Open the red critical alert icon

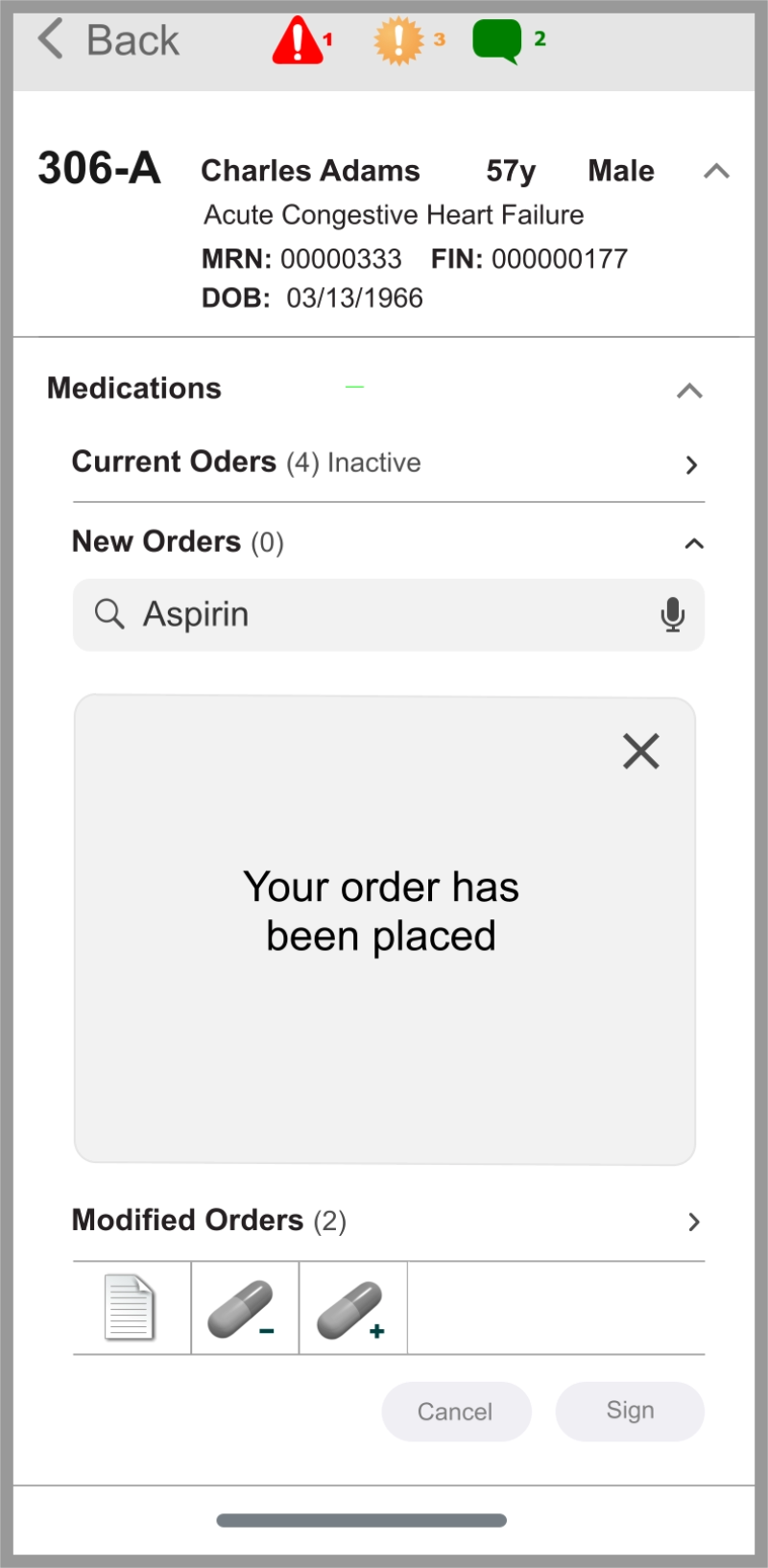tap(300, 41)
